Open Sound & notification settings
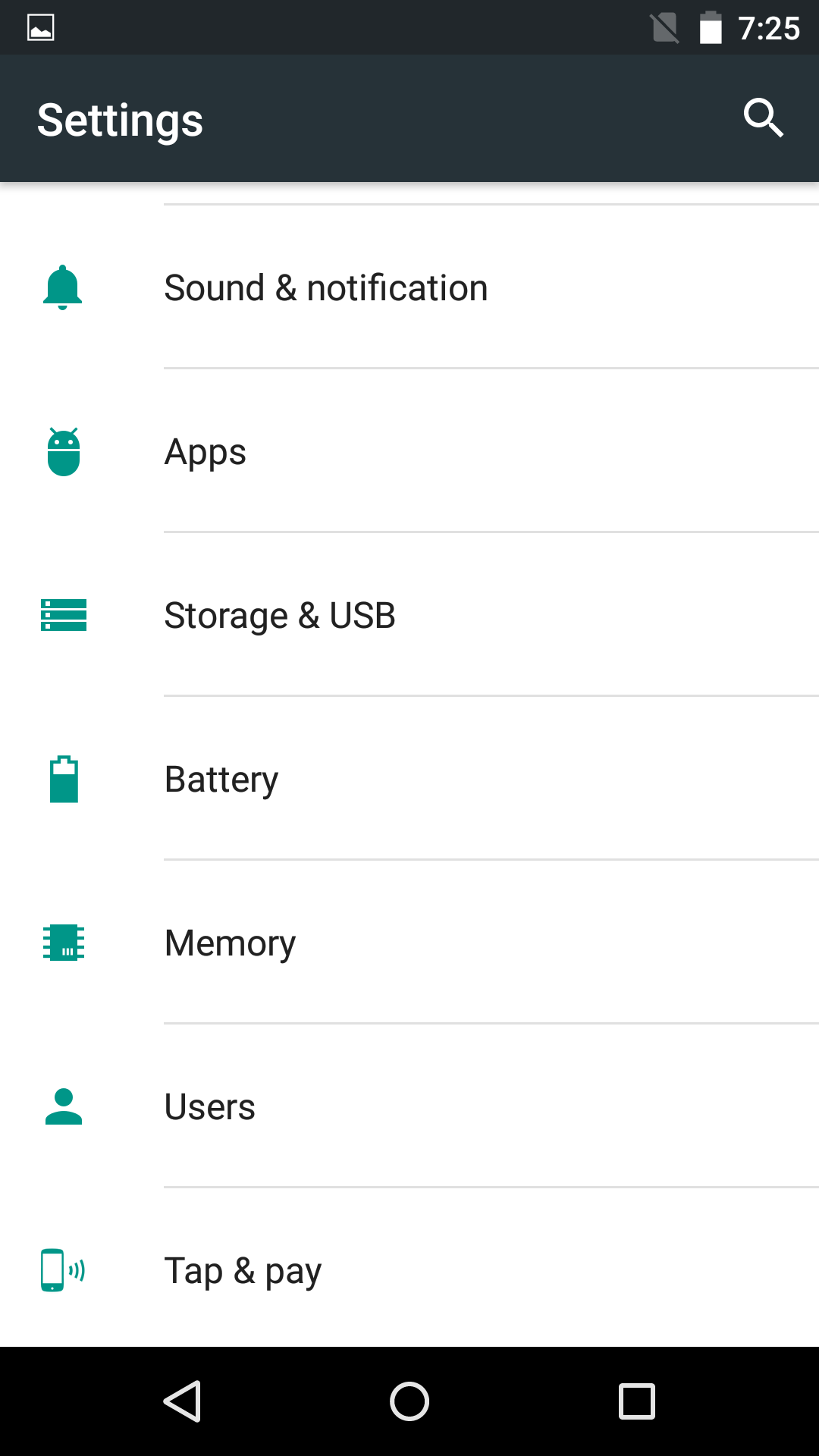The width and height of the screenshot is (819, 1456). tap(326, 288)
